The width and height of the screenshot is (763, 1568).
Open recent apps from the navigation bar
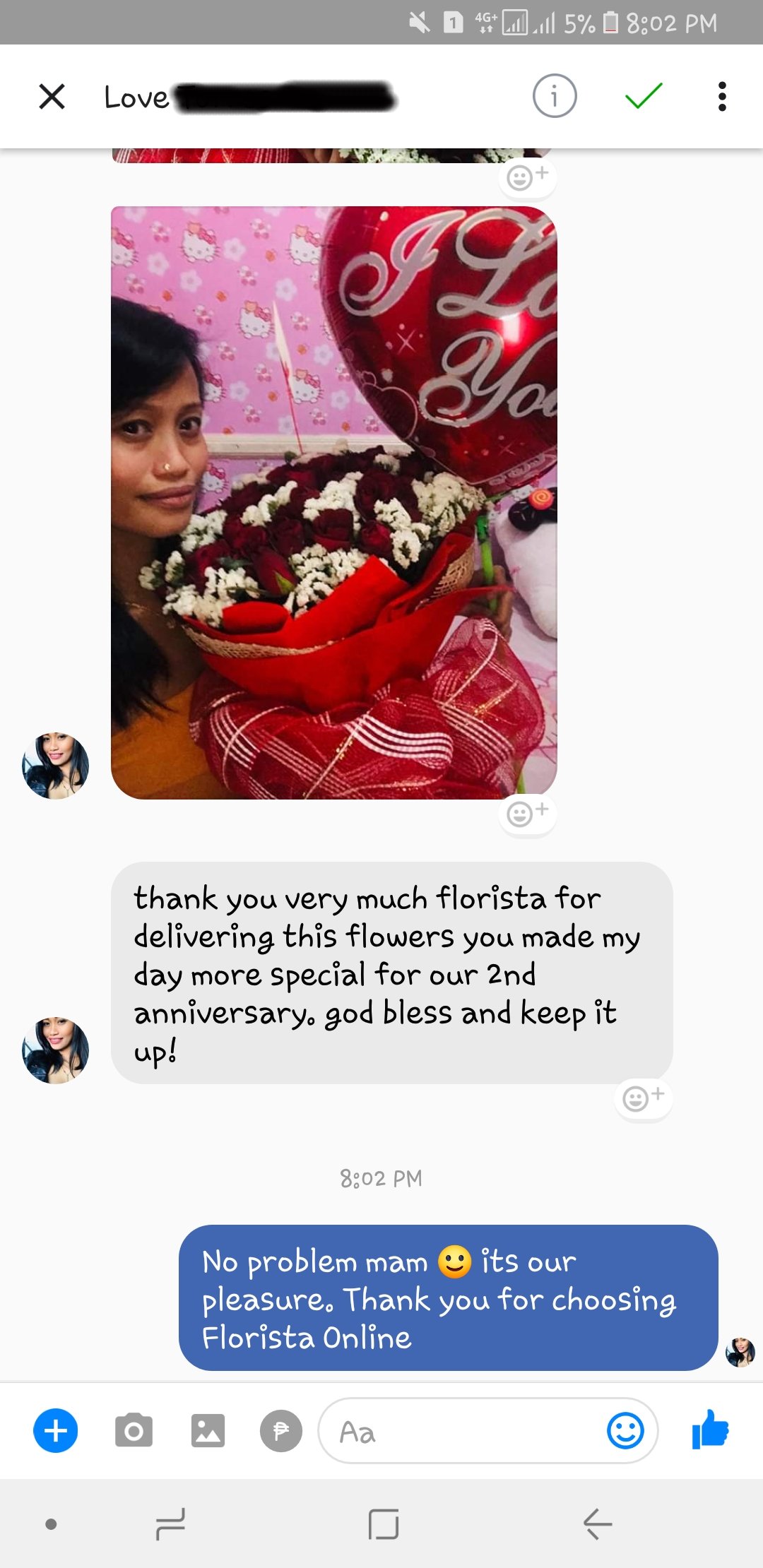pyautogui.click(x=170, y=1524)
